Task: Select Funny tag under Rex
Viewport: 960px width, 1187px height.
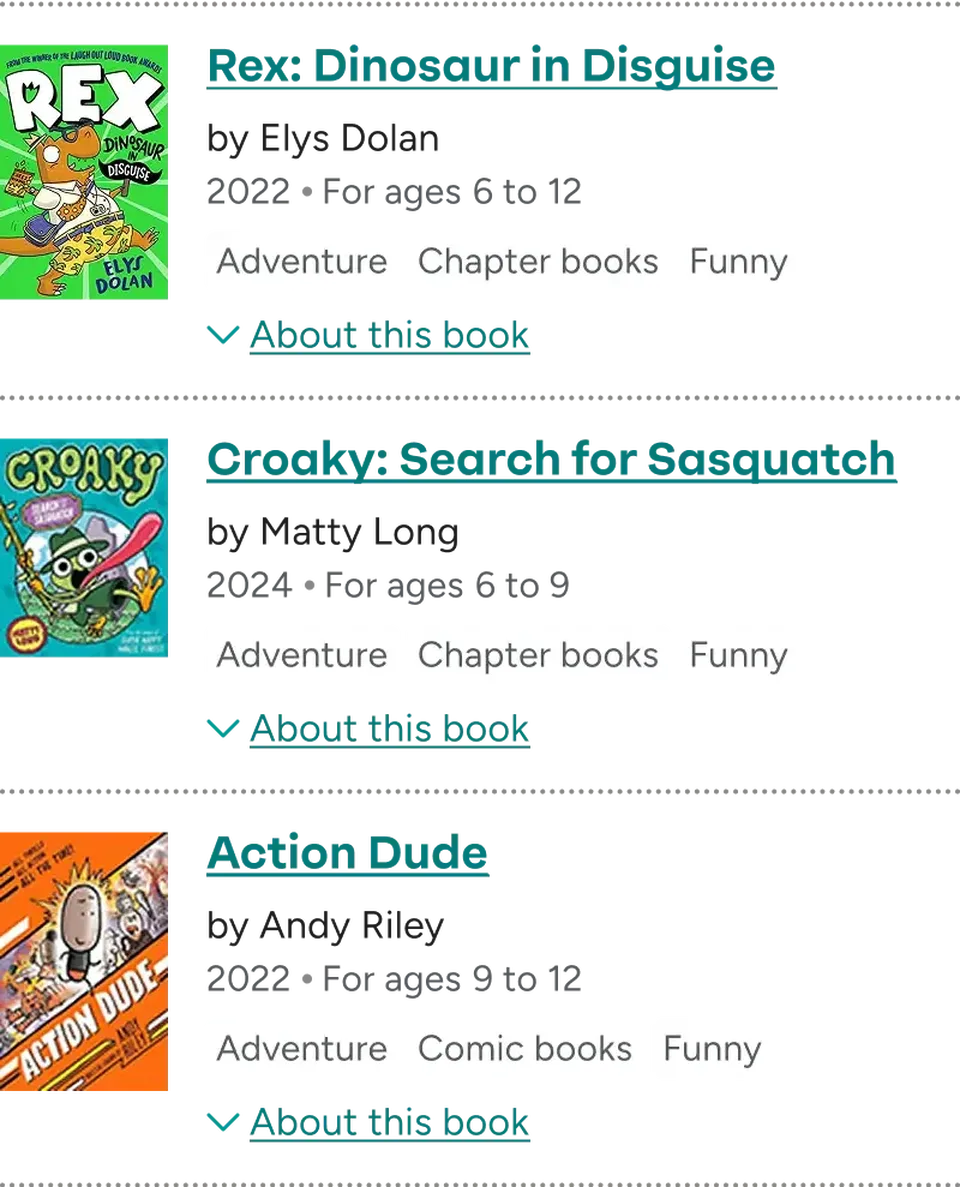Action: pyautogui.click(x=739, y=262)
